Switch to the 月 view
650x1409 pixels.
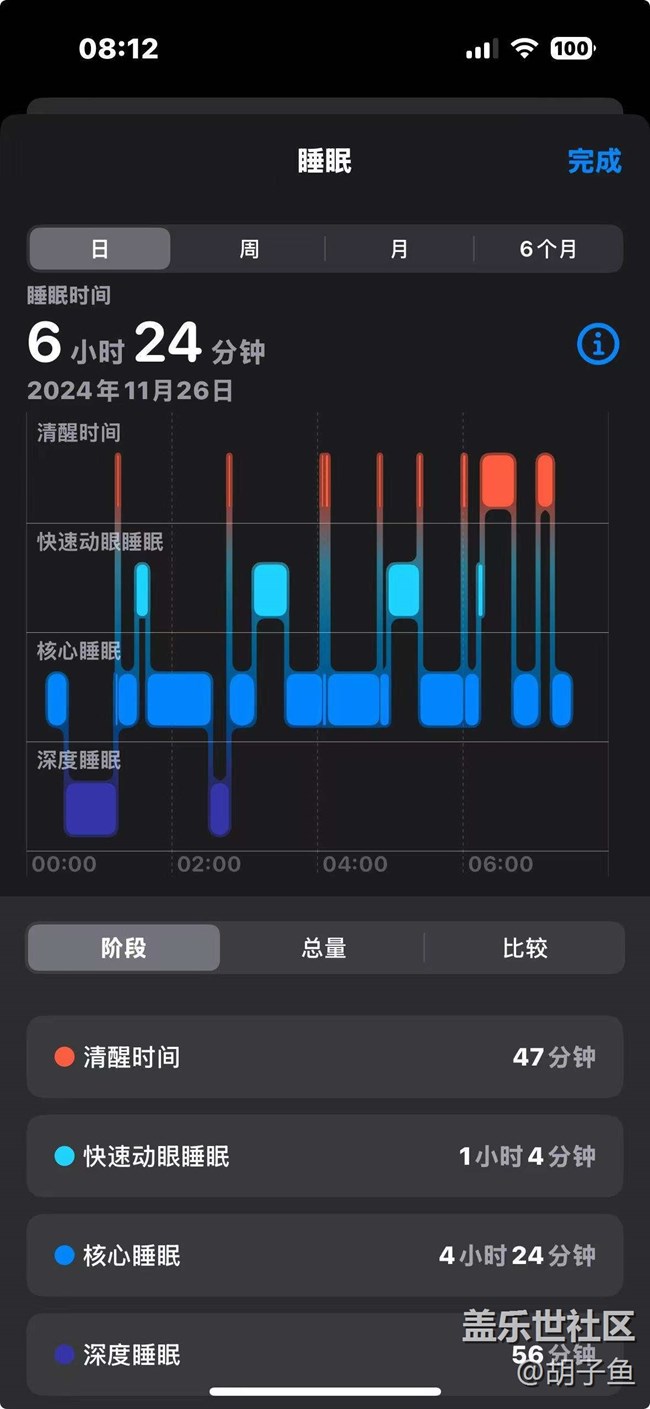pyautogui.click(x=399, y=249)
